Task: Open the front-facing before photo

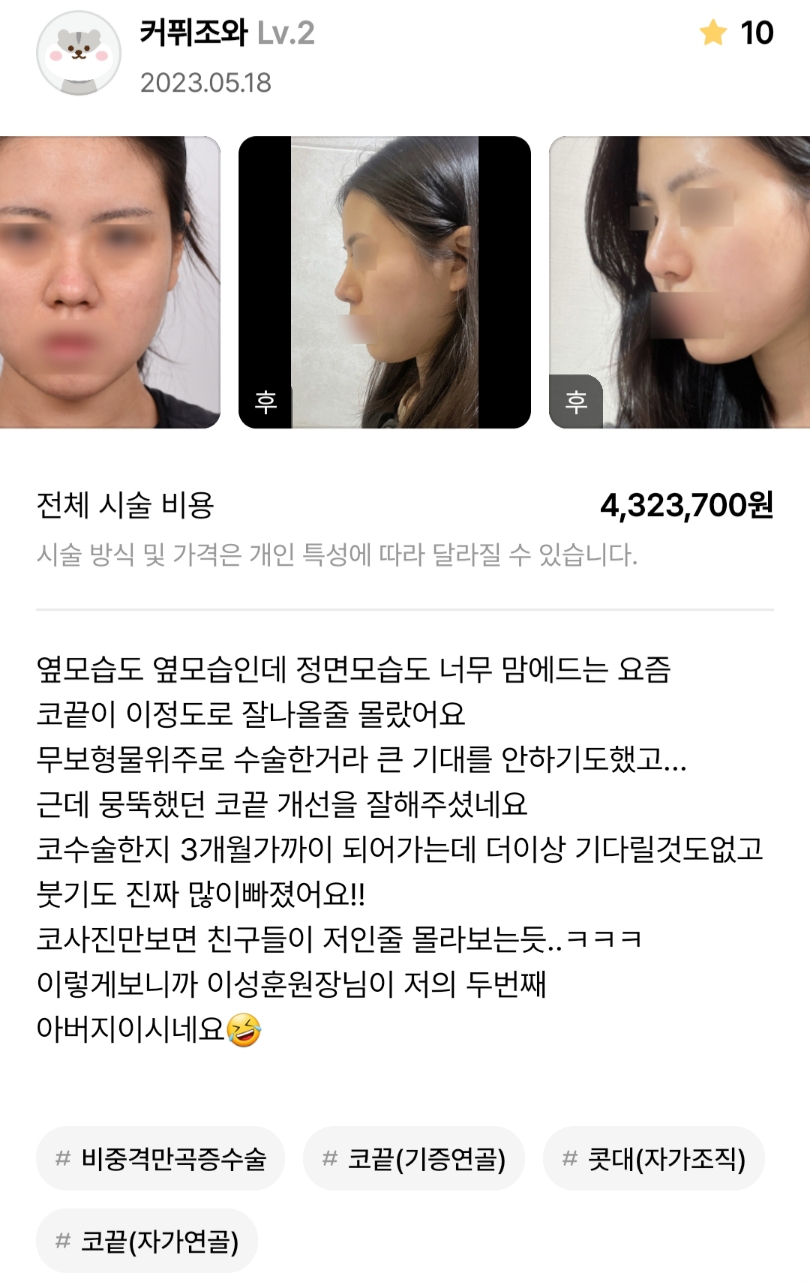Action: (108, 282)
